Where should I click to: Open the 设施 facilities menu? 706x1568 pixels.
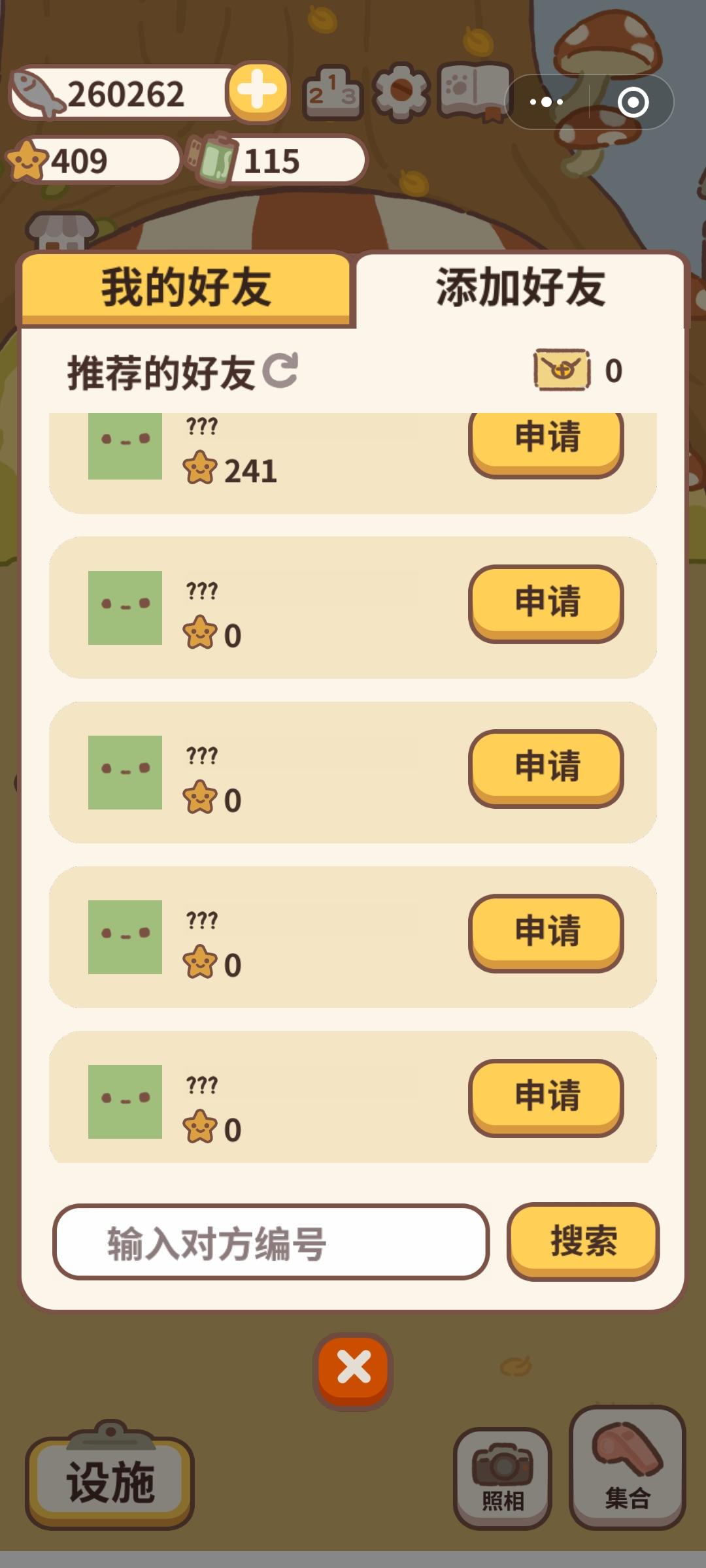click(x=110, y=1482)
